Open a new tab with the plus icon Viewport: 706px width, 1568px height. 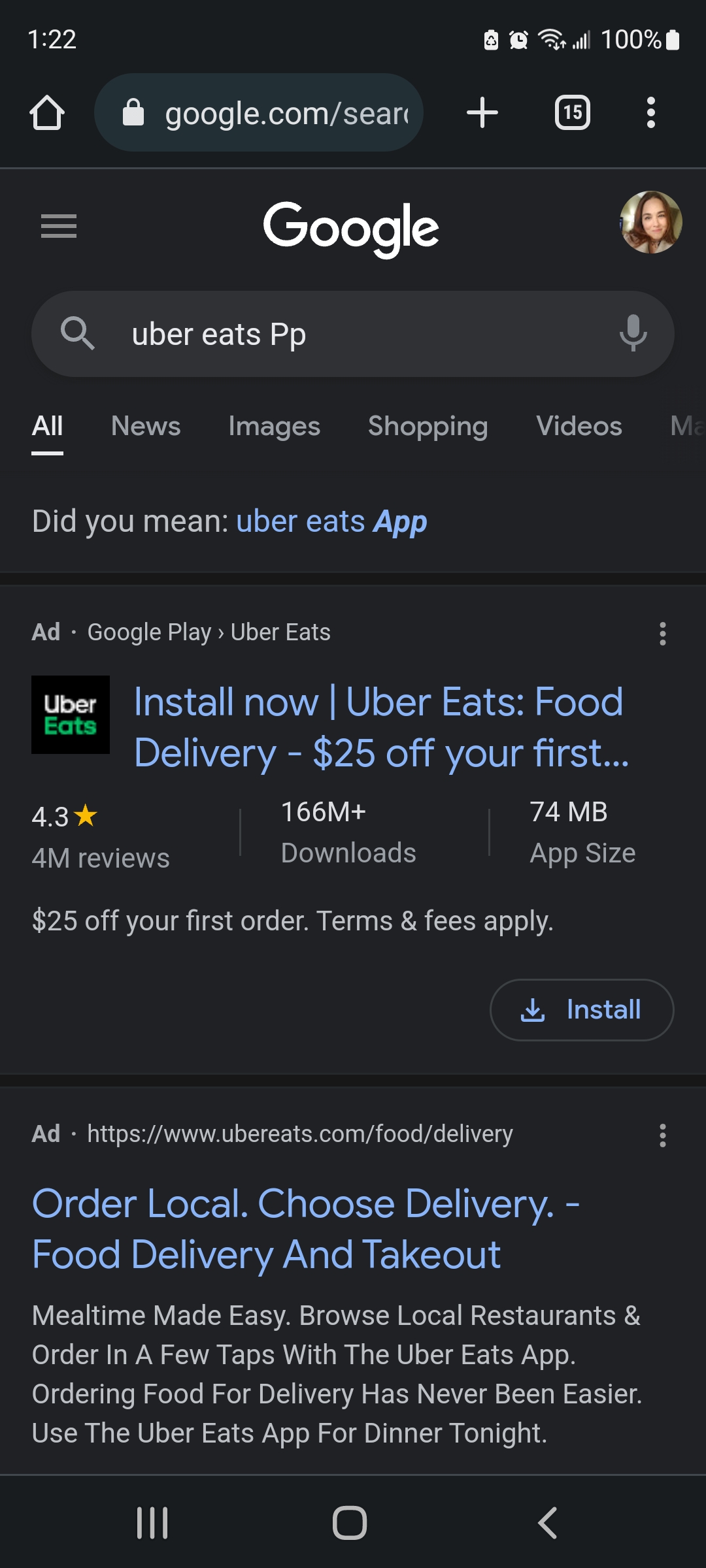[x=481, y=112]
